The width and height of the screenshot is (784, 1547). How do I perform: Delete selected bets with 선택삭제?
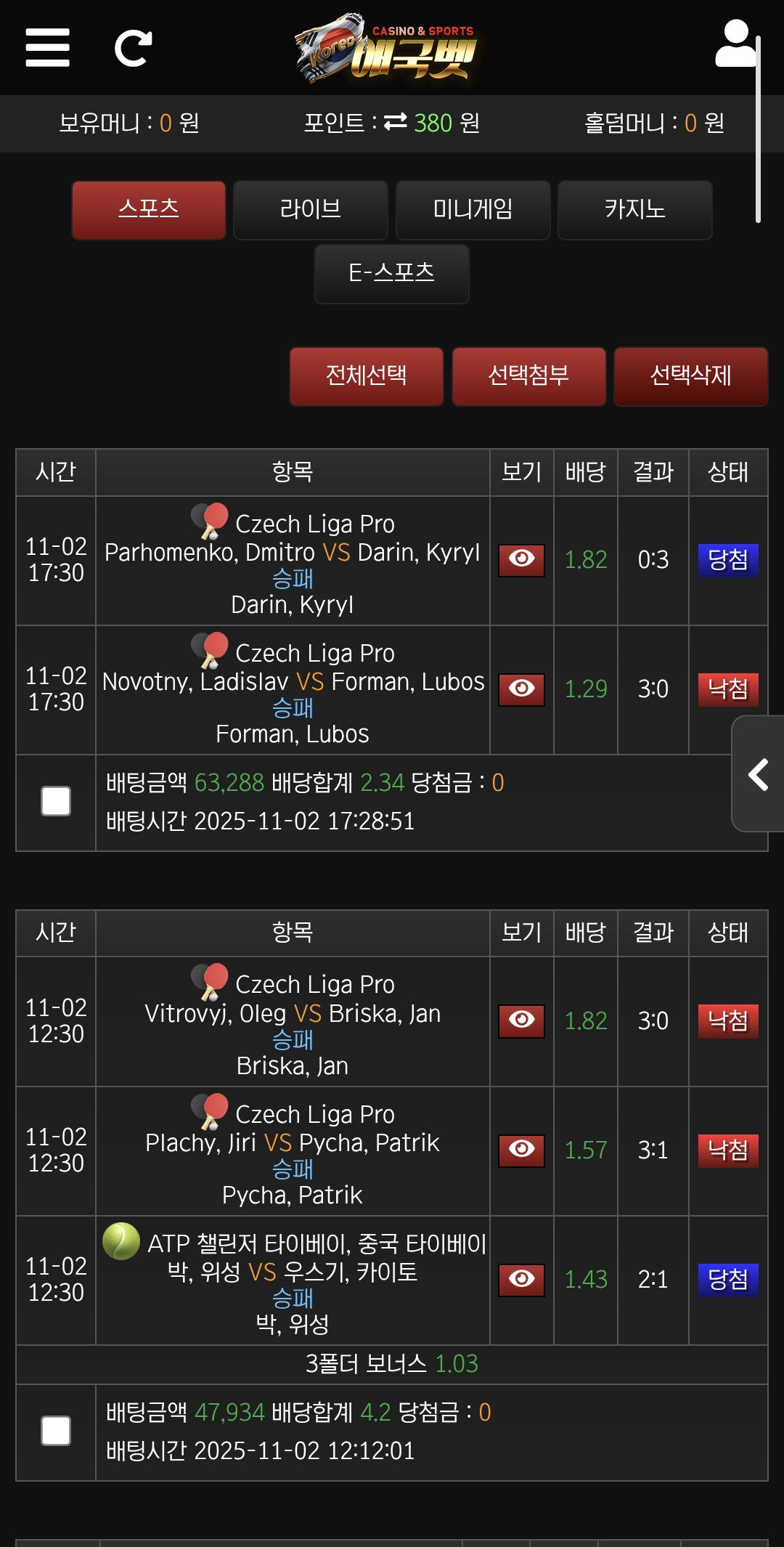(690, 376)
